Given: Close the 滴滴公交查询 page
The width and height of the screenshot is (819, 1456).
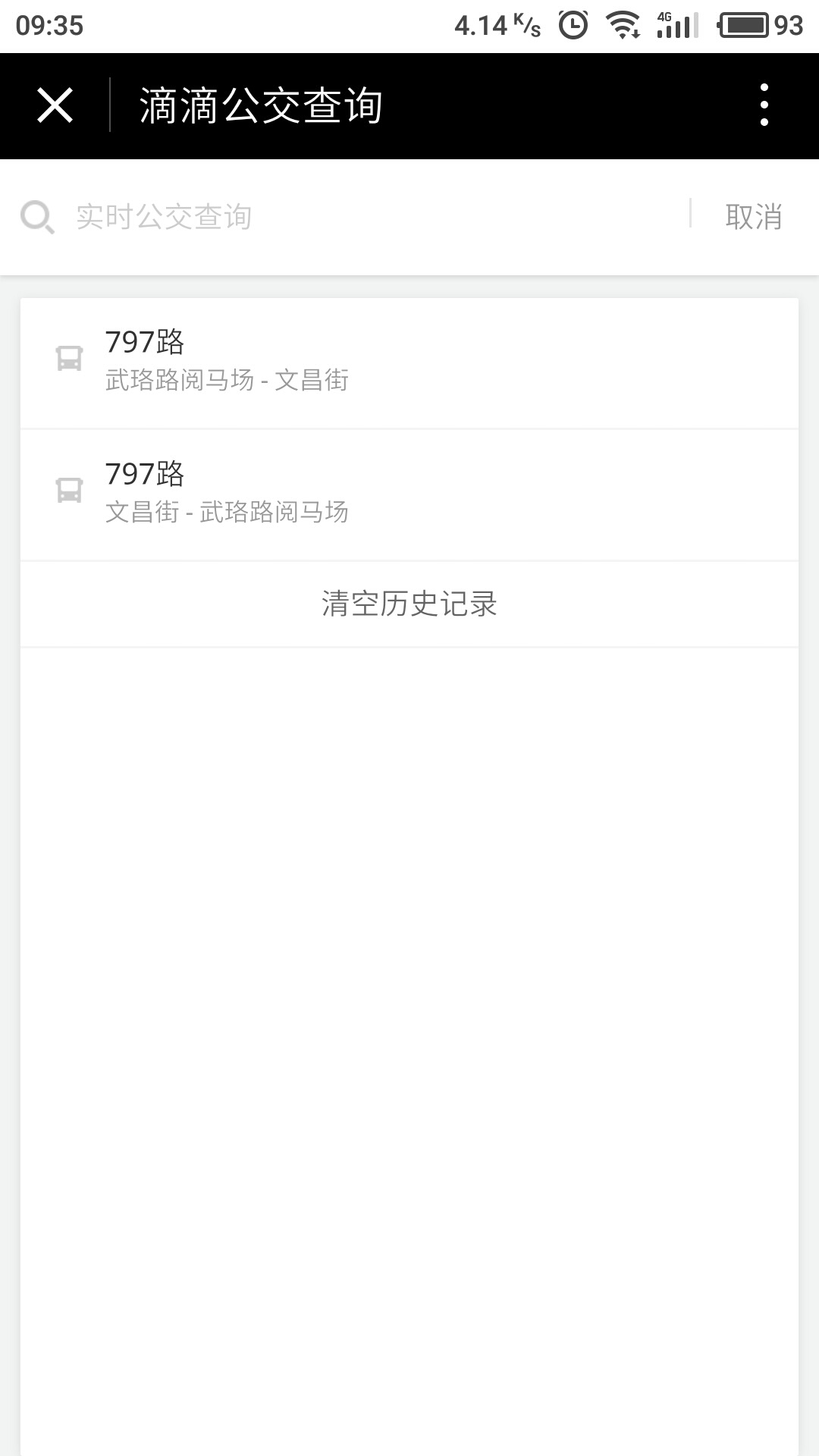Looking at the screenshot, I should tap(55, 105).
